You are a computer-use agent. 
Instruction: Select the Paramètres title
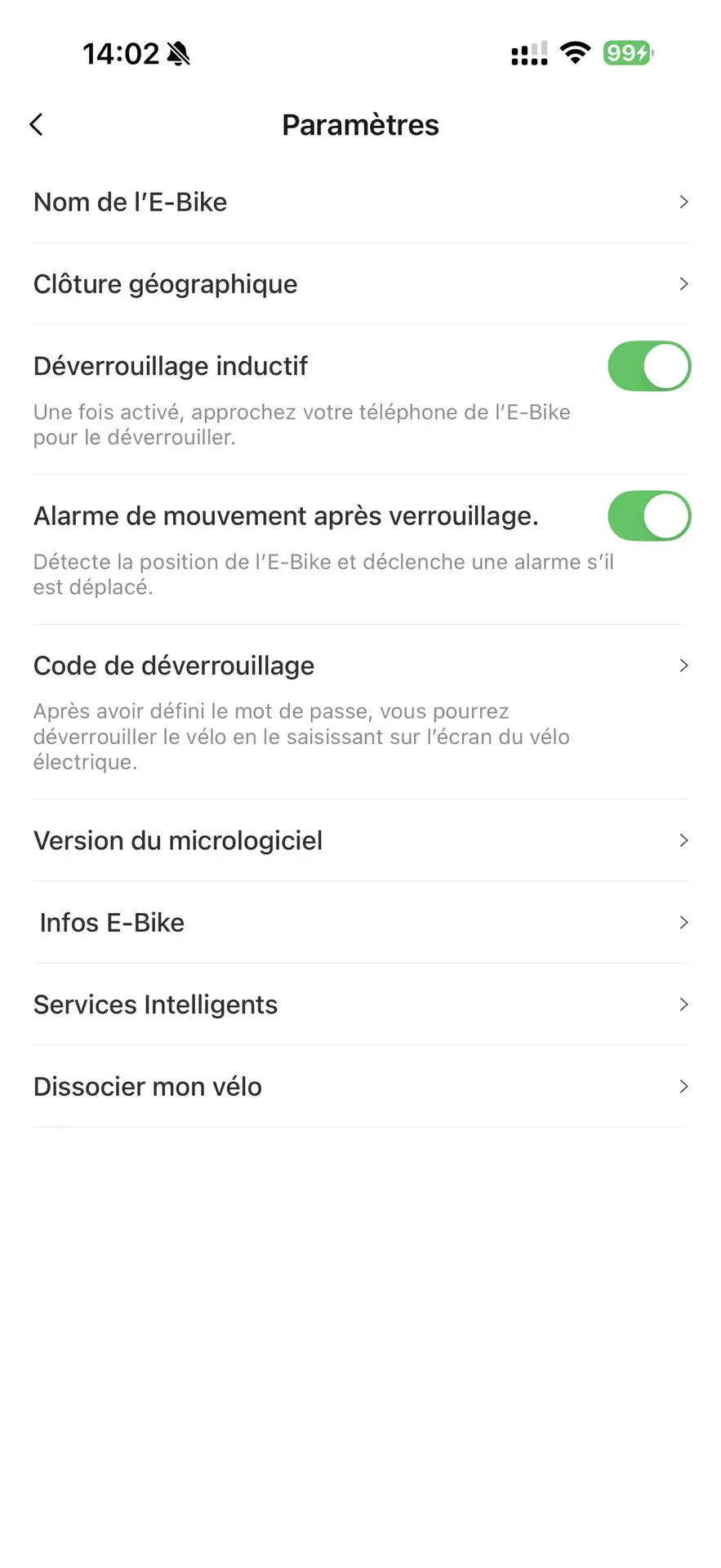[360, 124]
